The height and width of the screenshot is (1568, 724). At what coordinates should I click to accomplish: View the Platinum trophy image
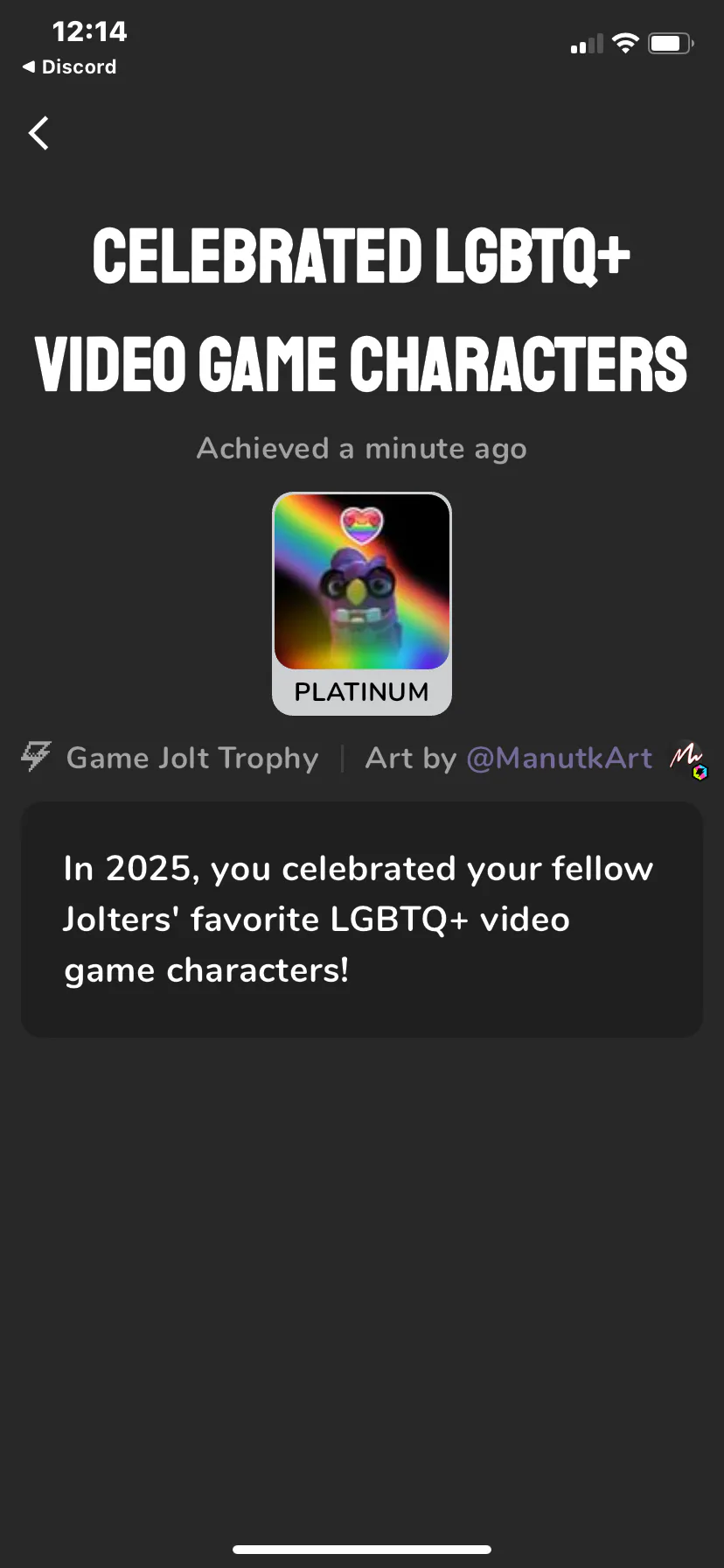tap(362, 582)
